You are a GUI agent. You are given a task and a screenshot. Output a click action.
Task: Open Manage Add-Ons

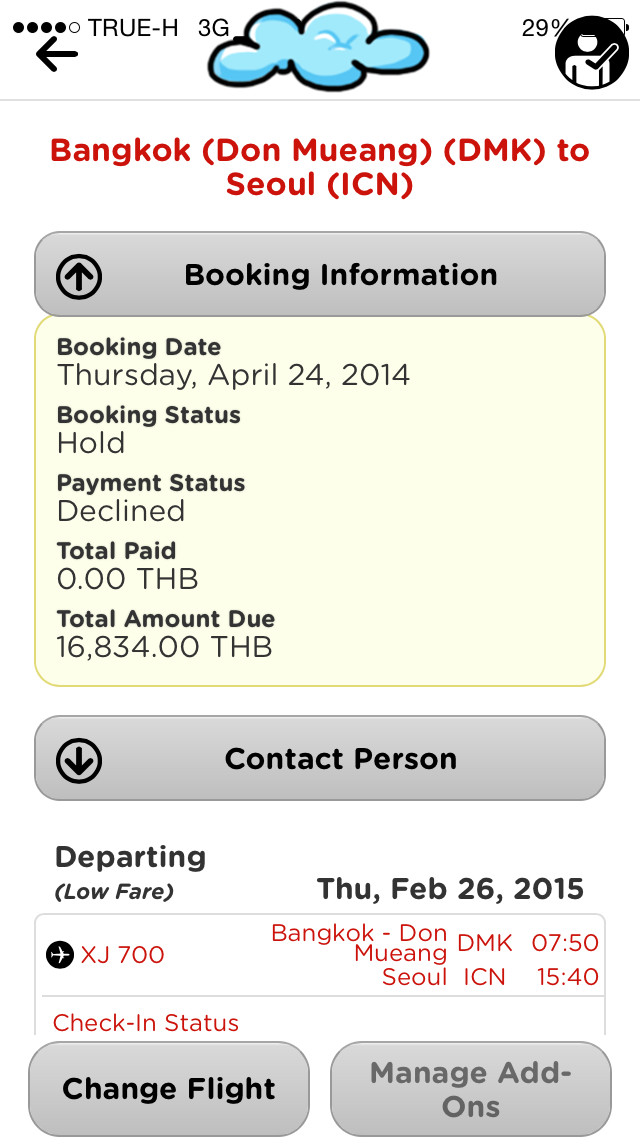tap(471, 1088)
